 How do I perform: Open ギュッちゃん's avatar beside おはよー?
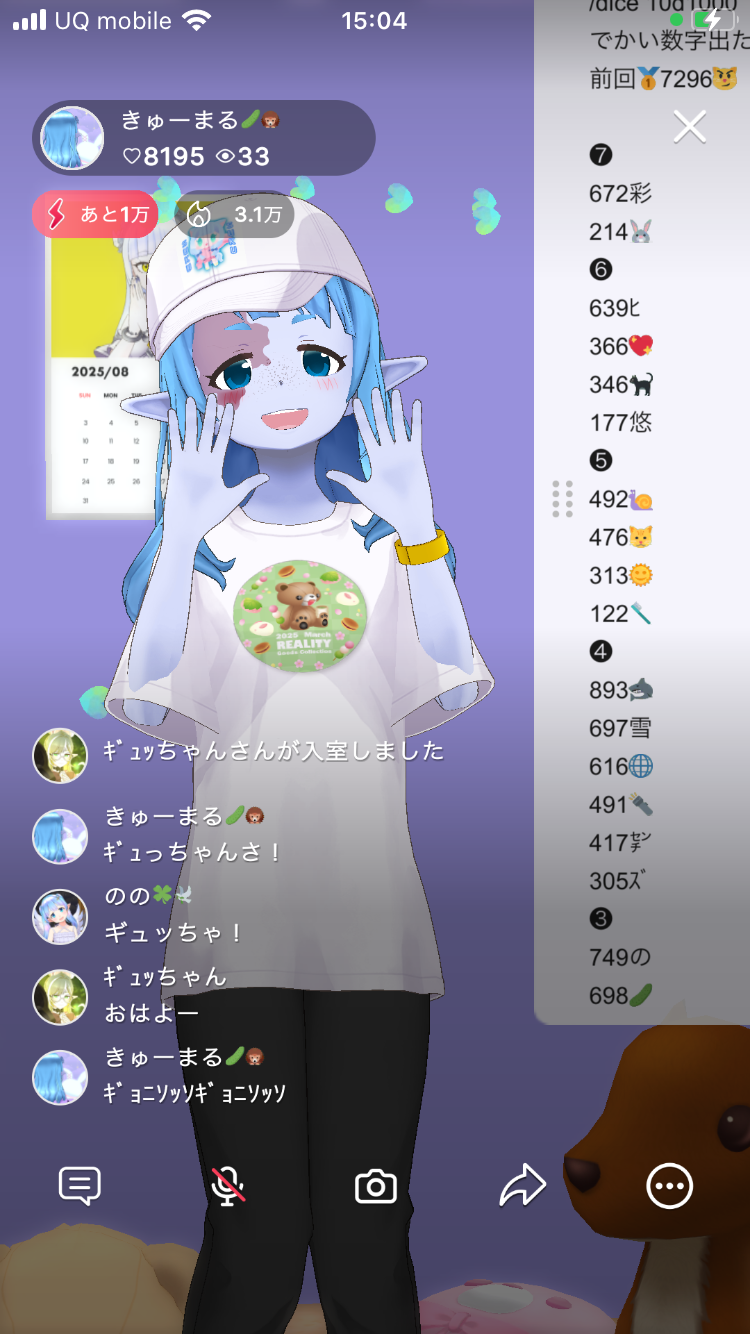coord(60,997)
